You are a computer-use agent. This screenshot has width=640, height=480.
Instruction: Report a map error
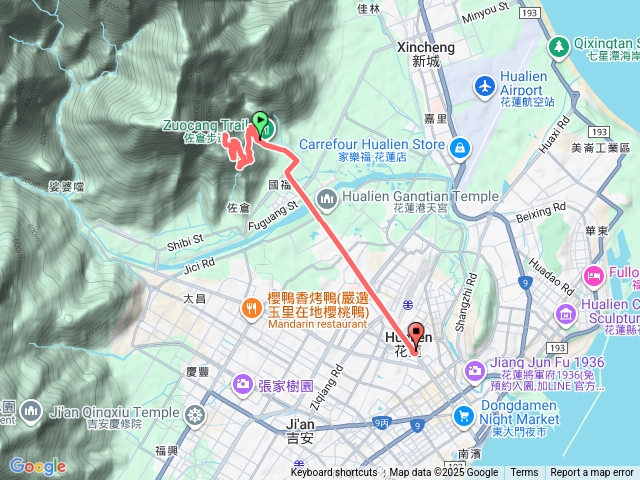click(x=593, y=473)
